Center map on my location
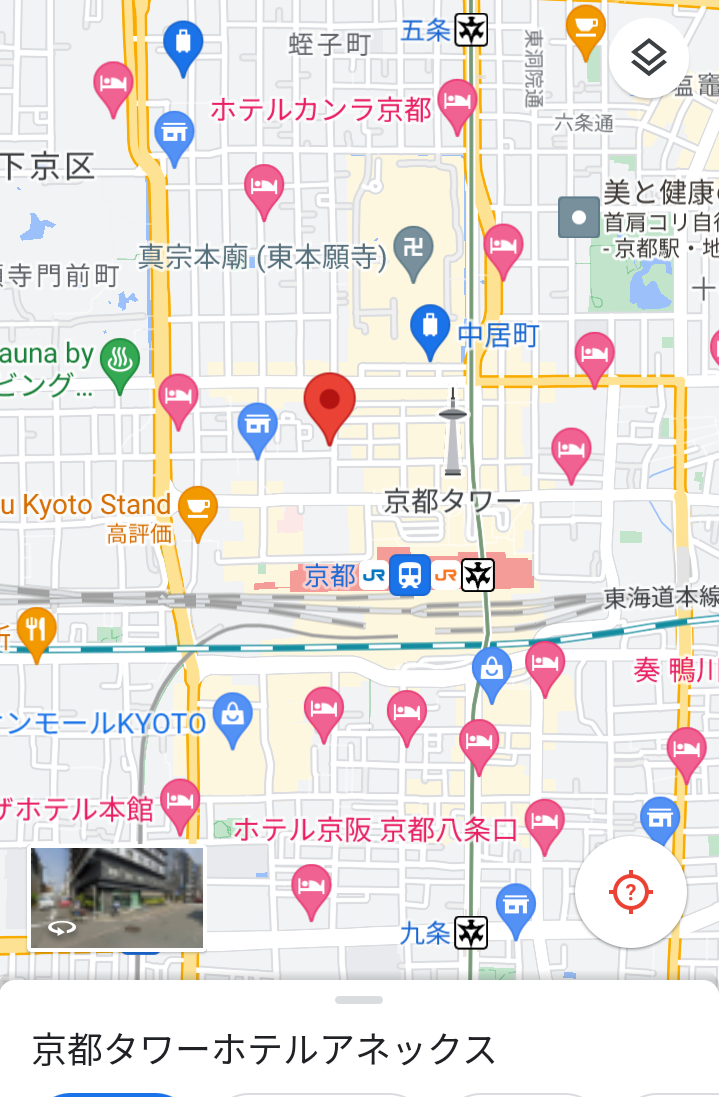The image size is (719, 1097). click(x=631, y=892)
